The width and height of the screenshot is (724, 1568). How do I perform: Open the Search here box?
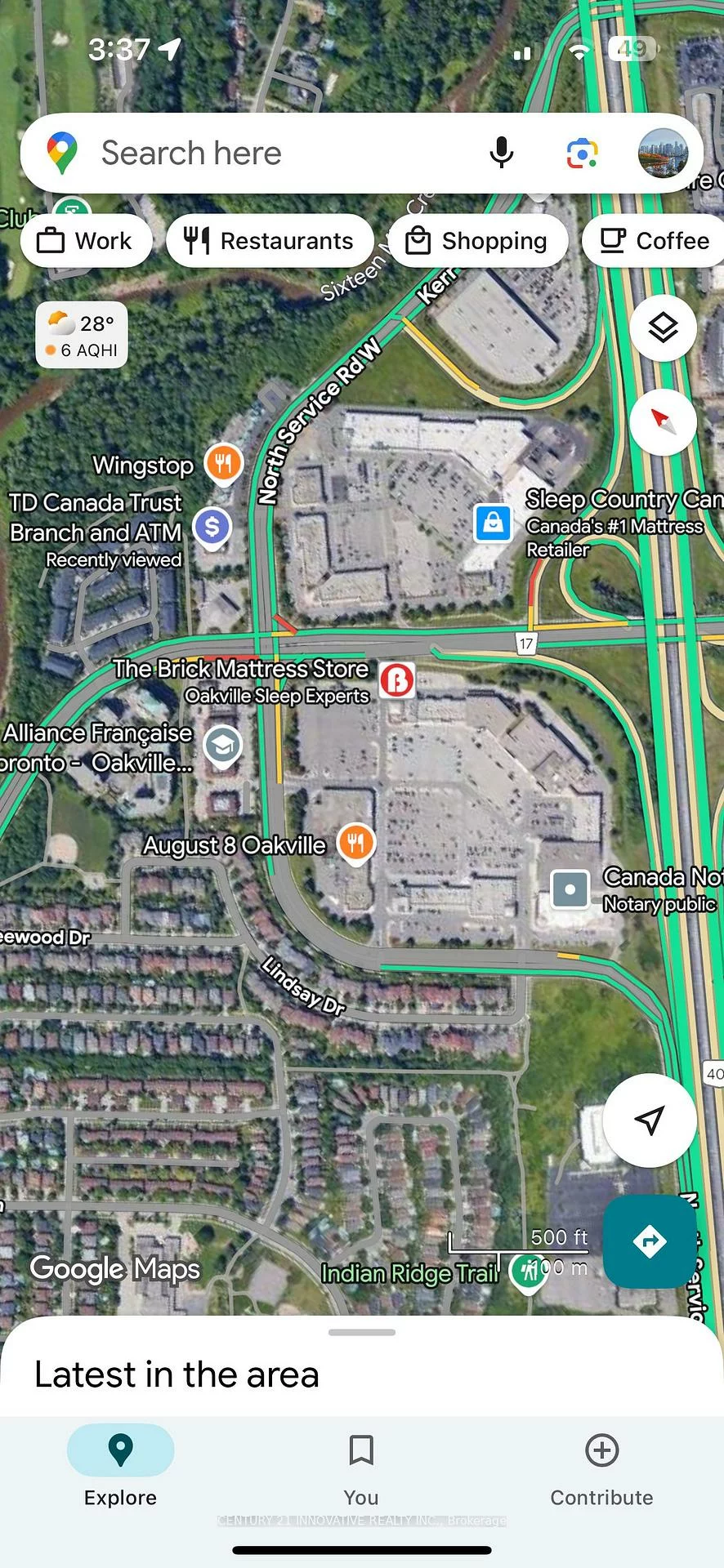[x=270, y=154]
